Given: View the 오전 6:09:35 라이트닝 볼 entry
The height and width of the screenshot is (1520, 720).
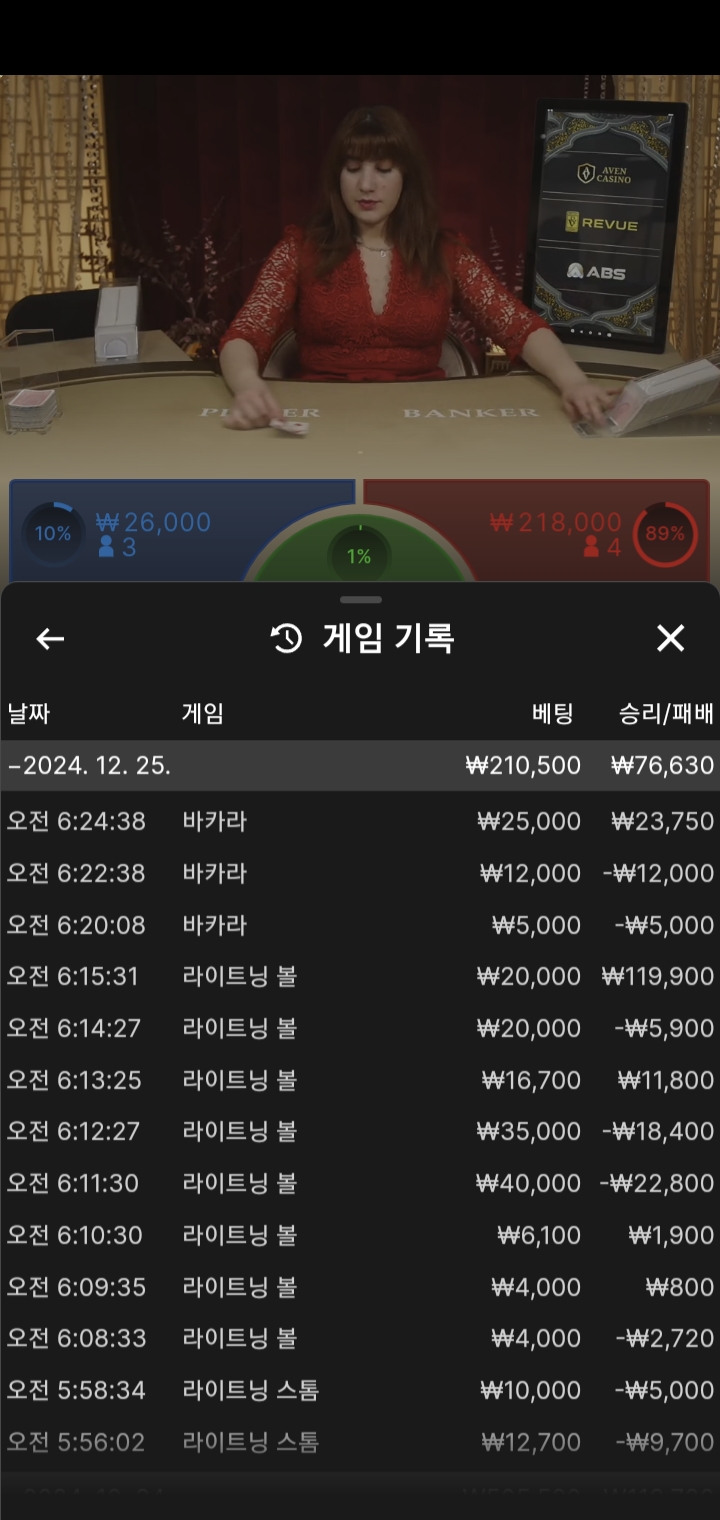Looking at the screenshot, I should tap(360, 1287).
